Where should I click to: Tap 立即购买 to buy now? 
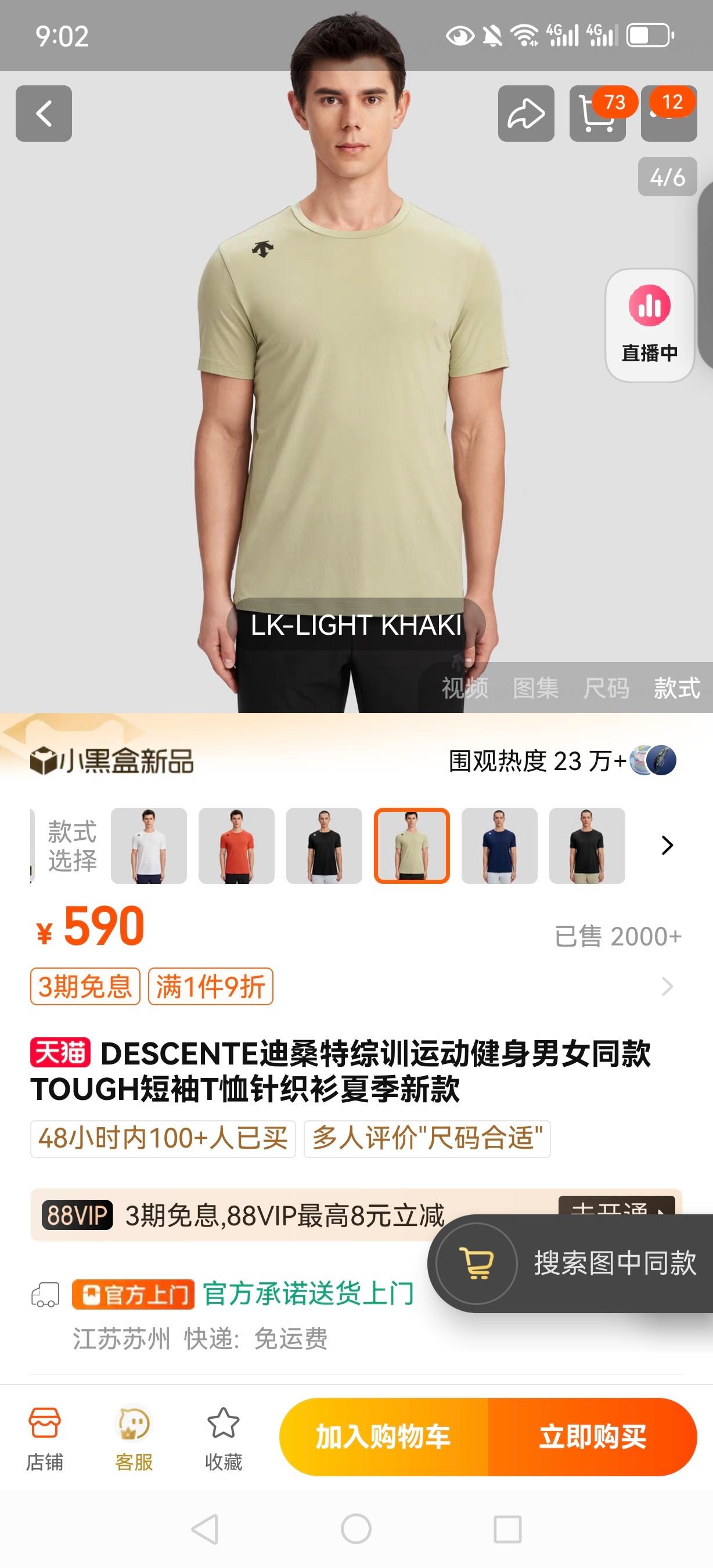coord(593,1437)
